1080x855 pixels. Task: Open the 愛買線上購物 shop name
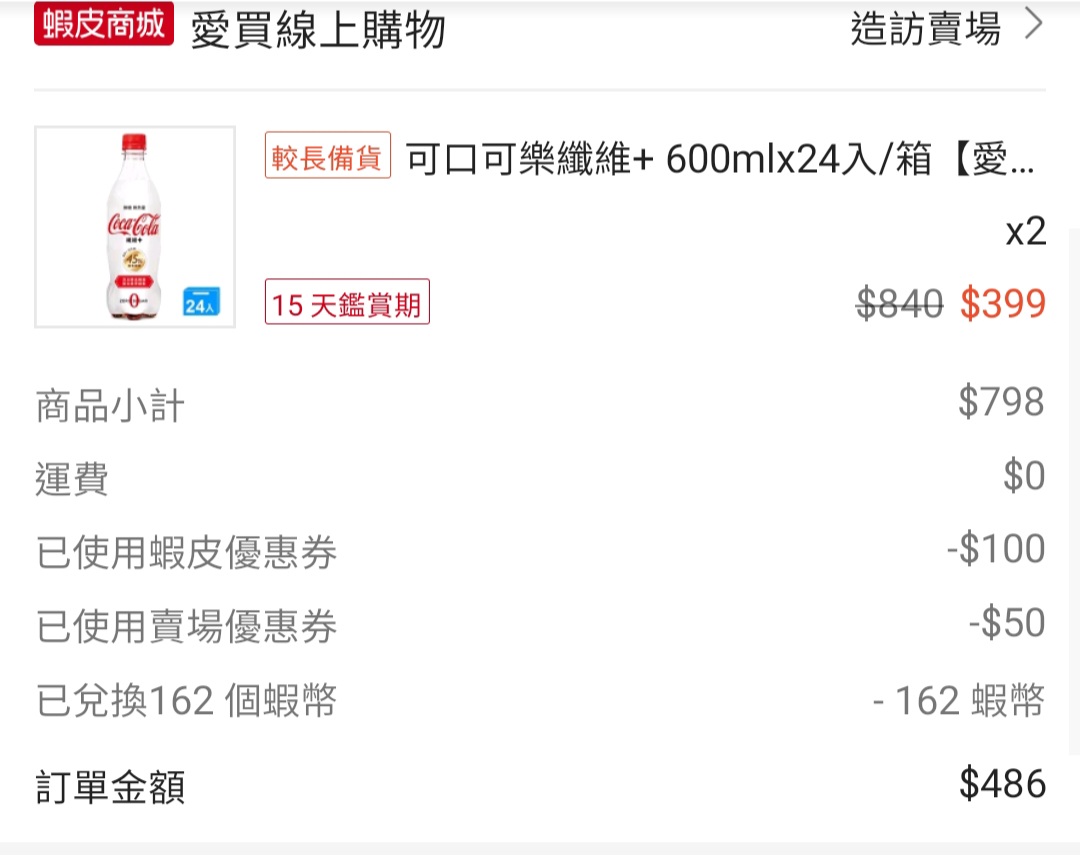(317, 31)
